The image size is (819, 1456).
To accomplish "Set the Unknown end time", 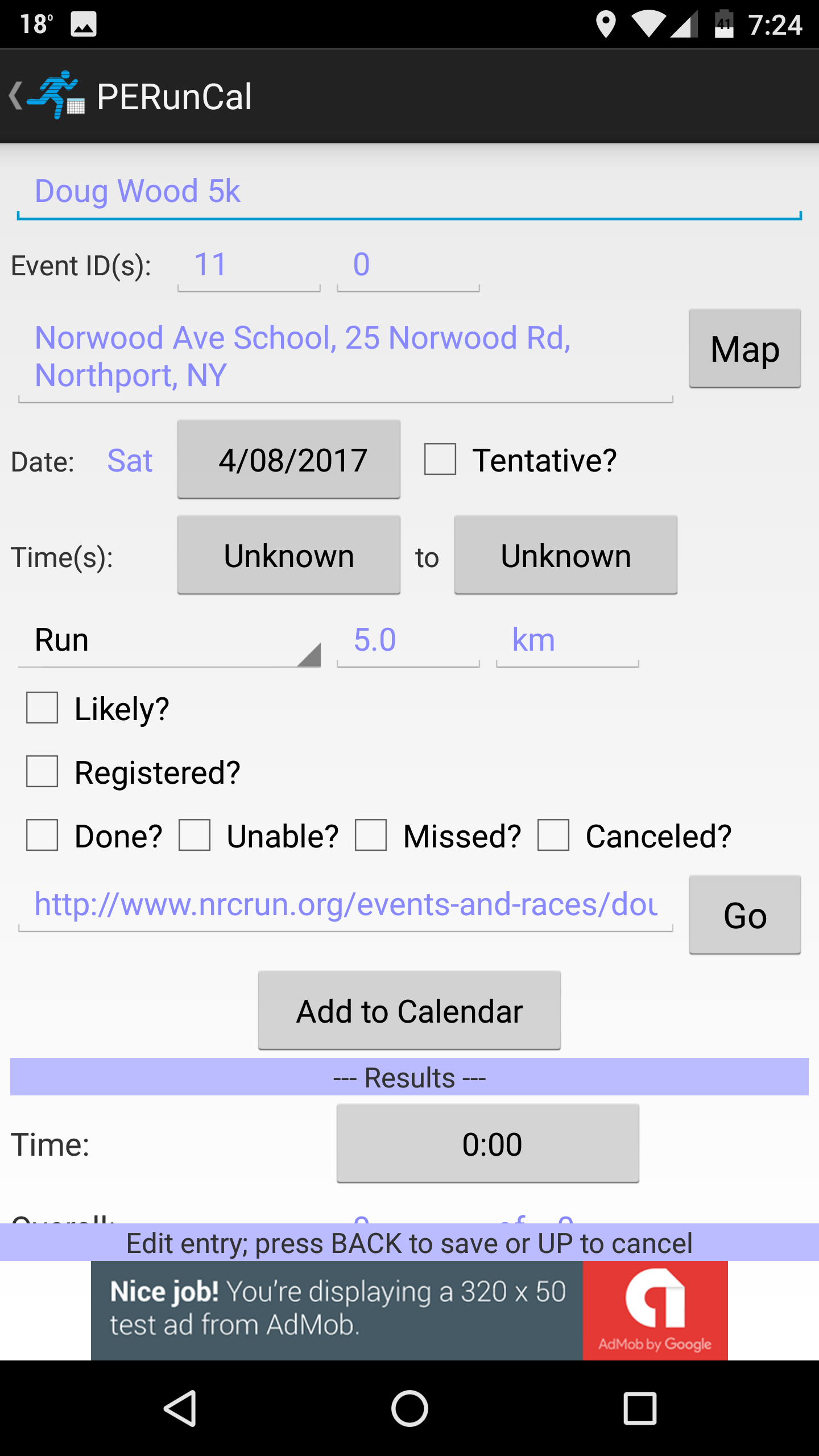I will coord(565,555).
